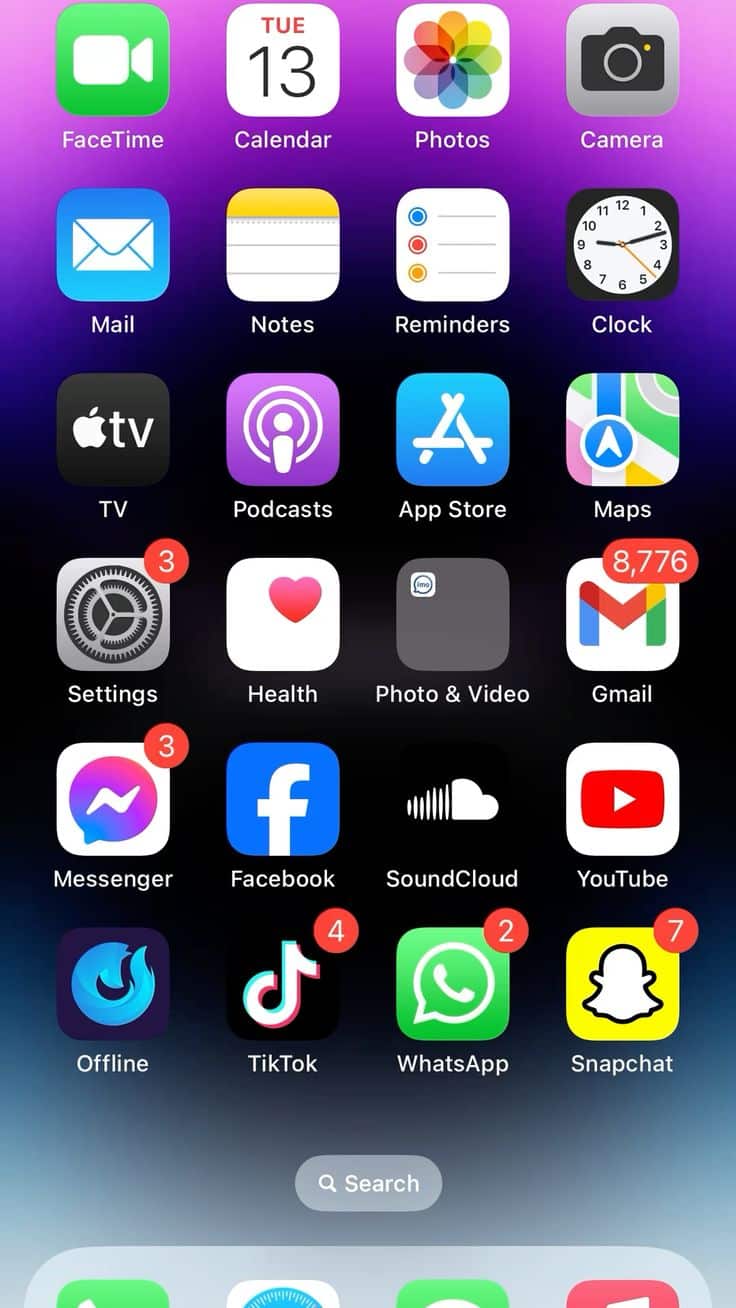Open the Mail app
The height and width of the screenshot is (1308, 736).
coord(113,245)
